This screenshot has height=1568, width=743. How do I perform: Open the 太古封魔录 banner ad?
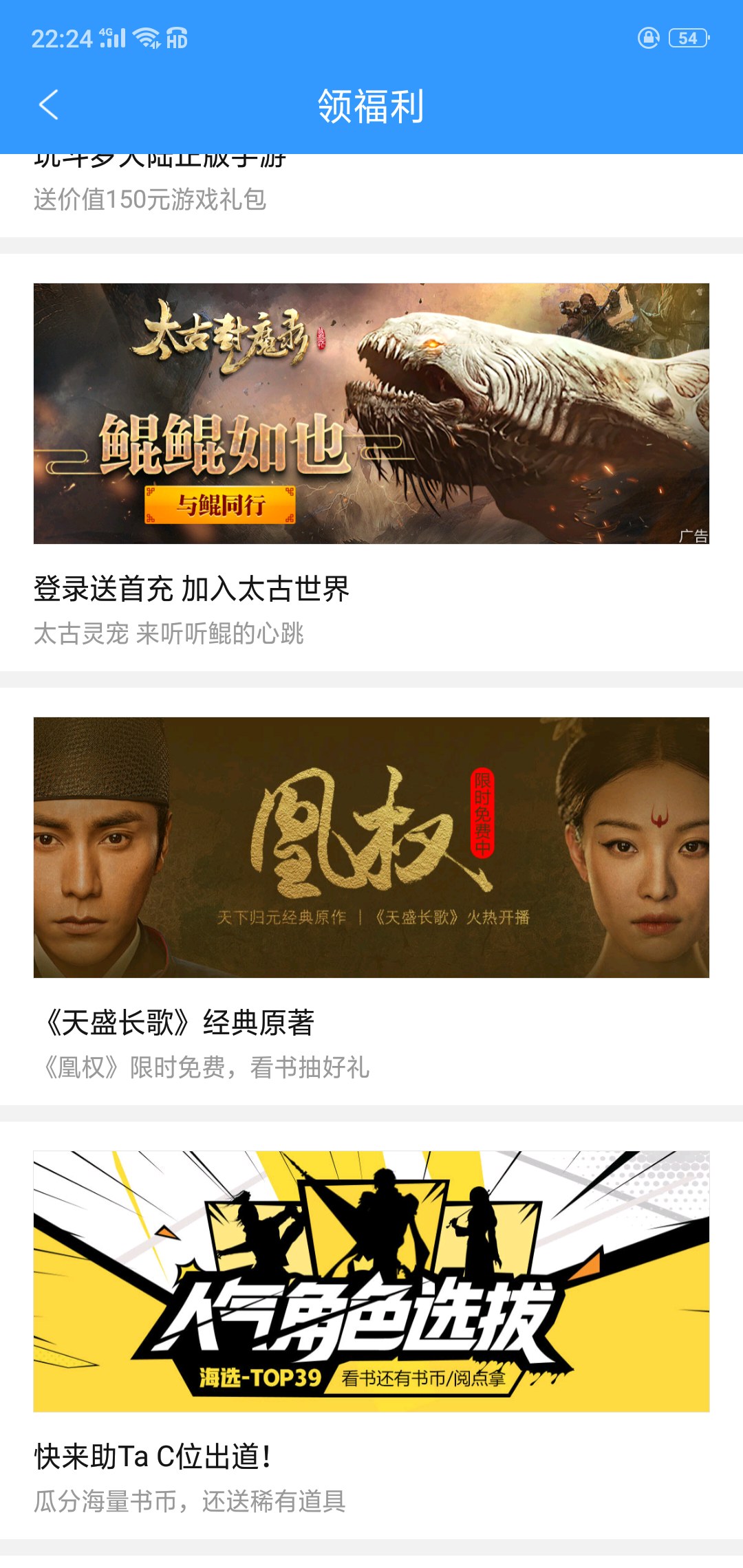click(x=371, y=413)
